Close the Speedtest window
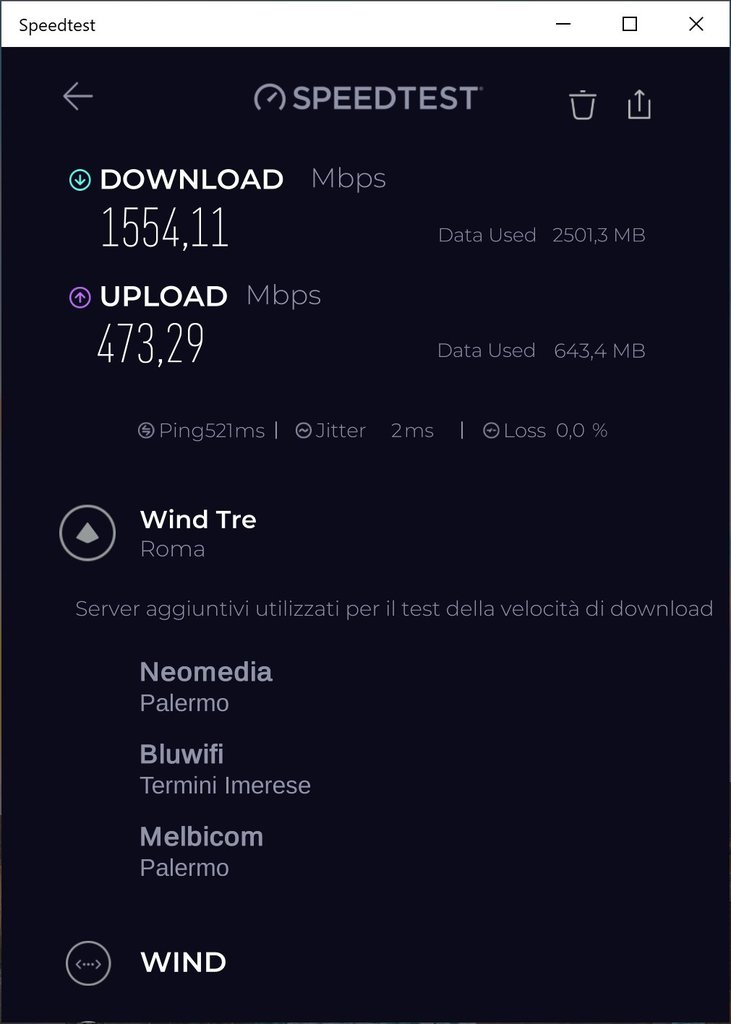731x1024 pixels. pos(696,25)
